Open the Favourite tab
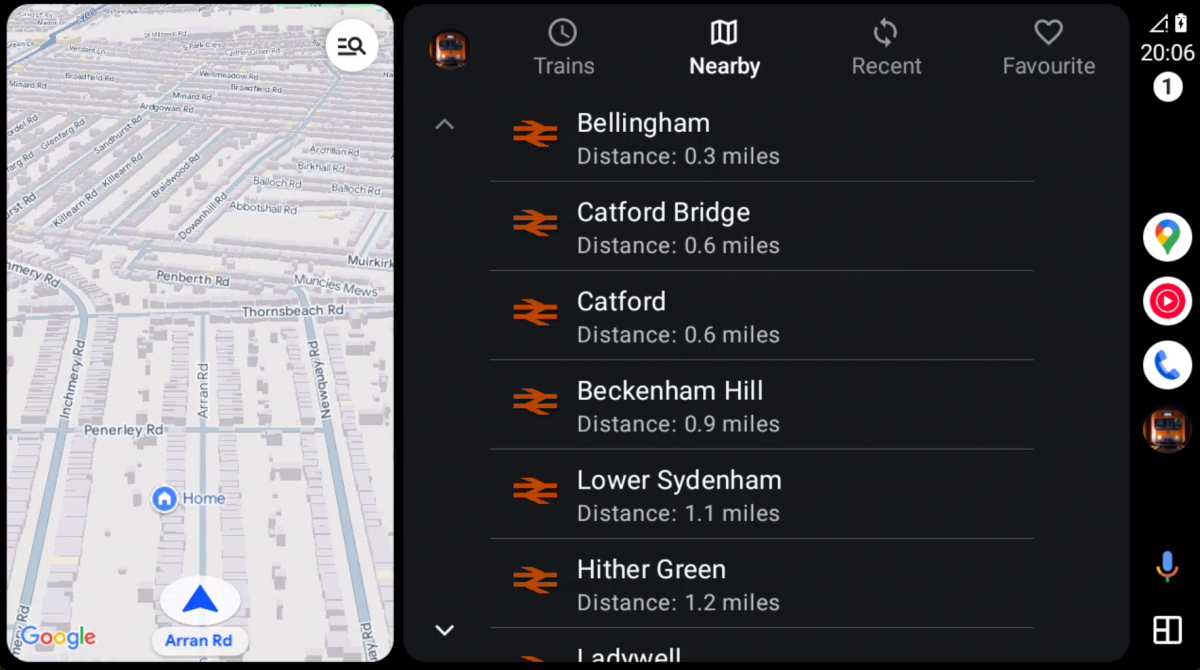Image resolution: width=1200 pixels, height=670 pixels. (x=1048, y=49)
